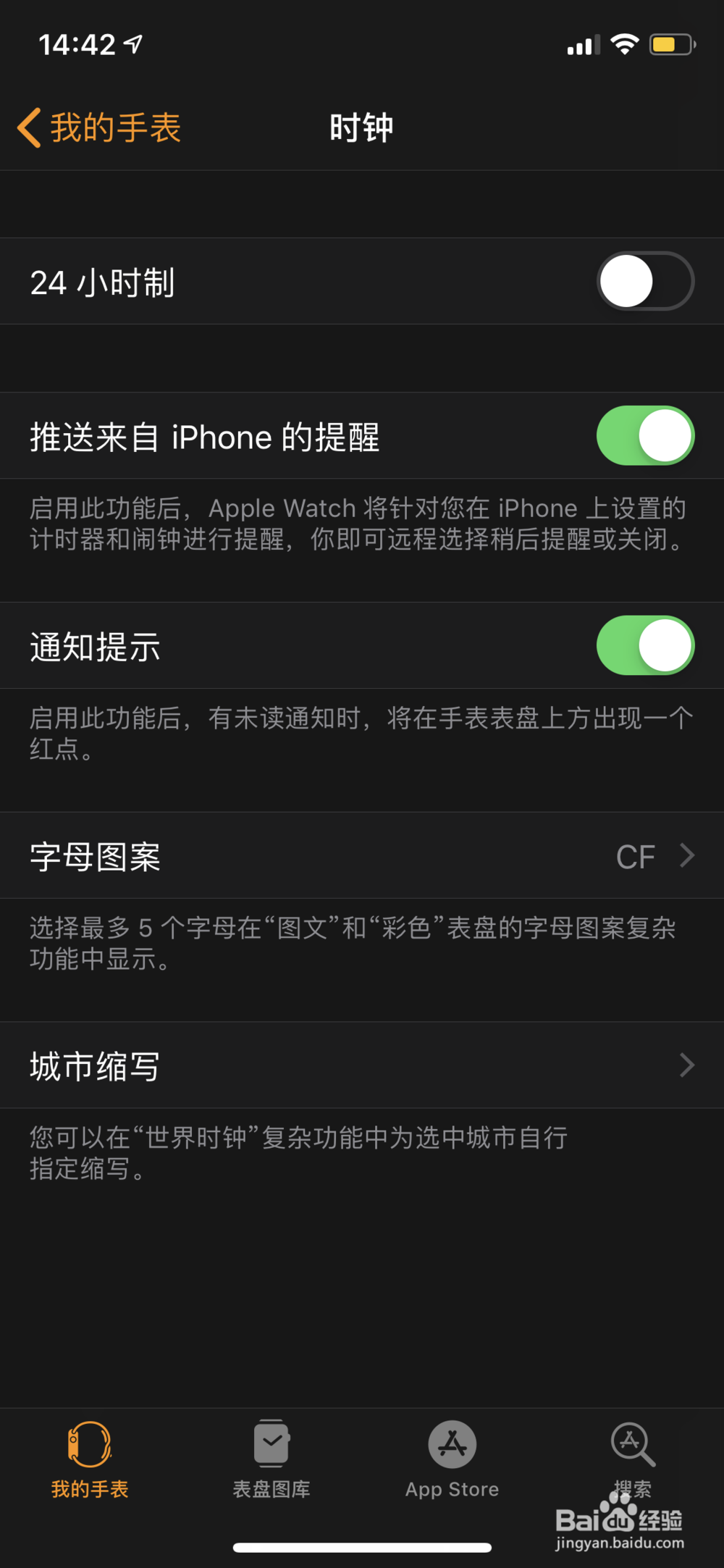Turn off the 通知提示 toggle
Image resolution: width=724 pixels, height=1568 pixels.
point(645,645)
